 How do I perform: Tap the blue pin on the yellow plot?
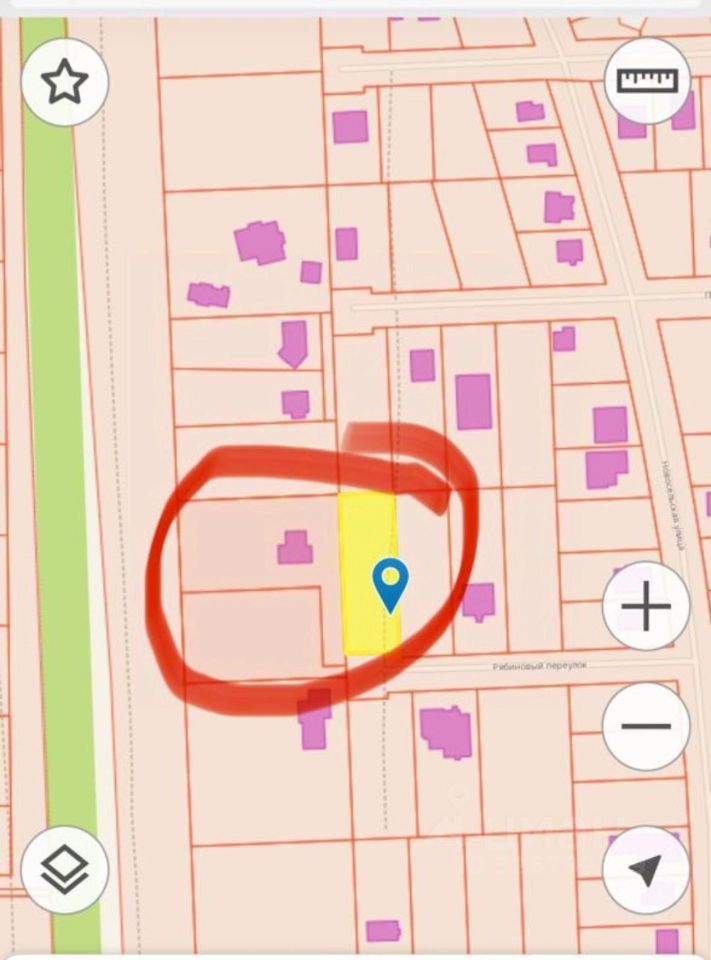pyautogui.click(x=390, y=583)
